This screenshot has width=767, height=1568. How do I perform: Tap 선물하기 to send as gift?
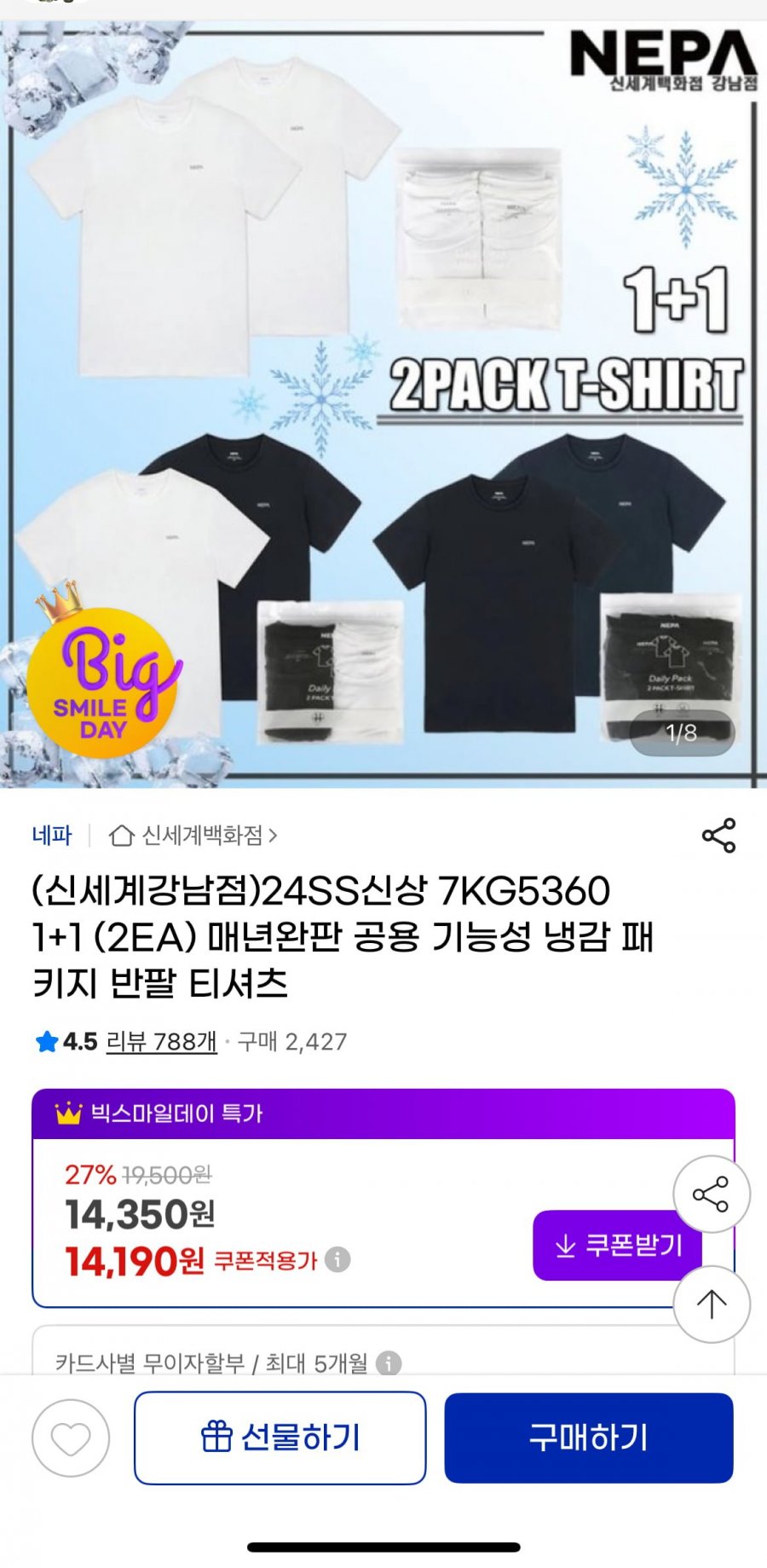click(280, 1438)
